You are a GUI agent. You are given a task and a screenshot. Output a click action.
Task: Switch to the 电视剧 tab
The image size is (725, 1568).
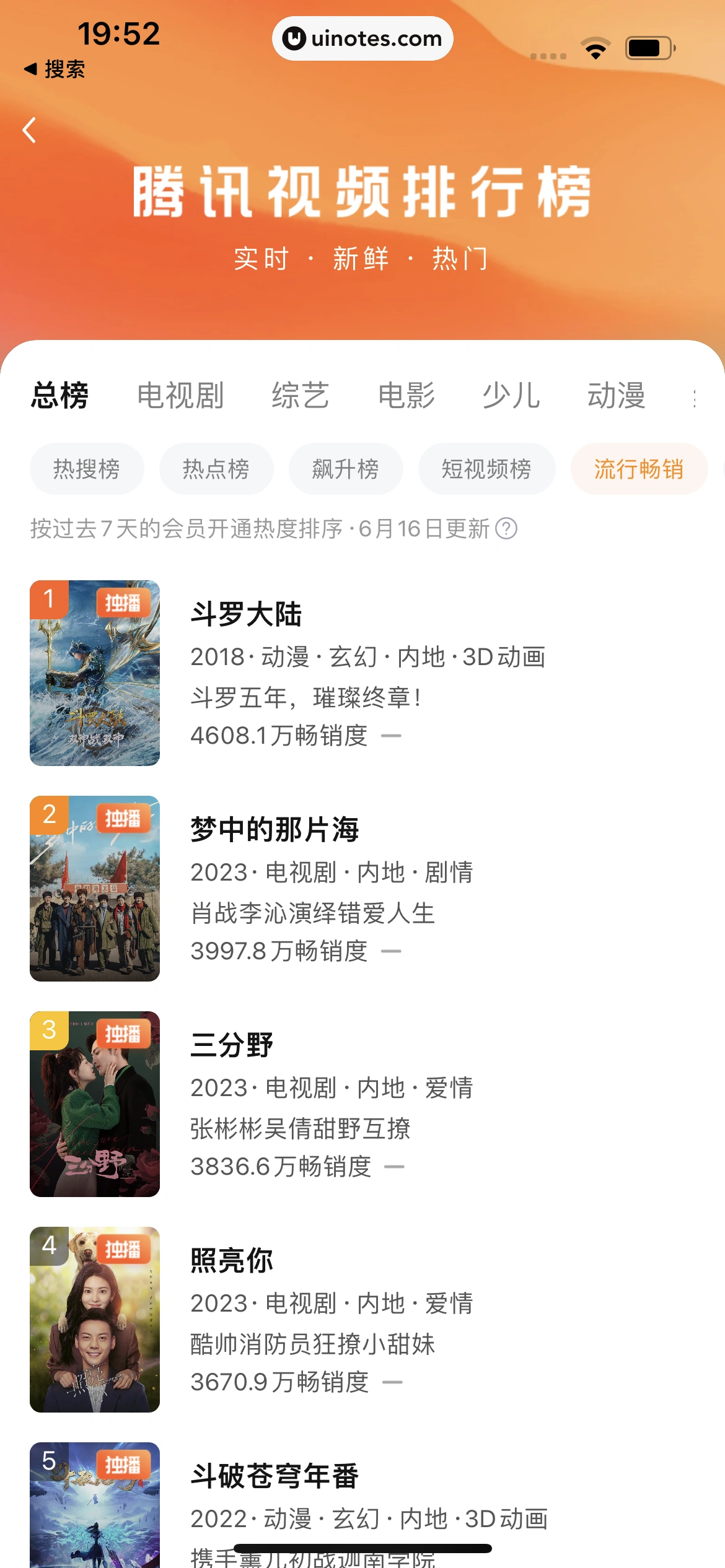point(180,396)
